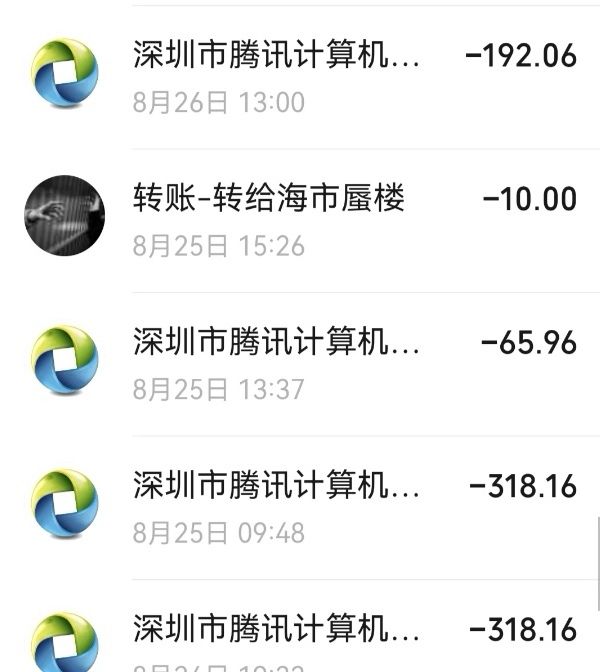This screenshot has width=600, height=672.
Task: Open the -192.06 transaction from 8月26日 13:00
Action: (300, 76)
